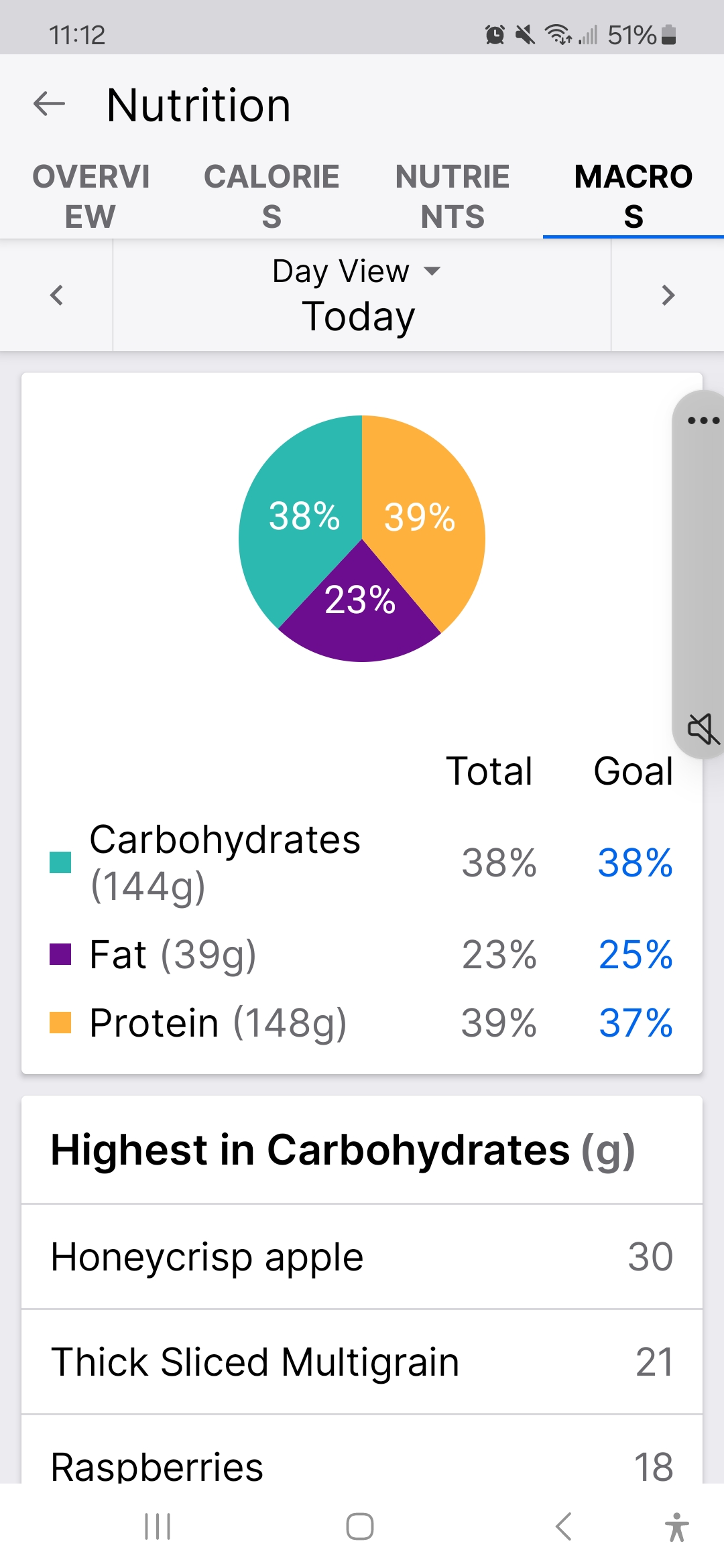Image resolution: width=724 pixels, height=1568 pixels.
Task: Advance to next day with right chevron
Action: click(x=668, y=295)
